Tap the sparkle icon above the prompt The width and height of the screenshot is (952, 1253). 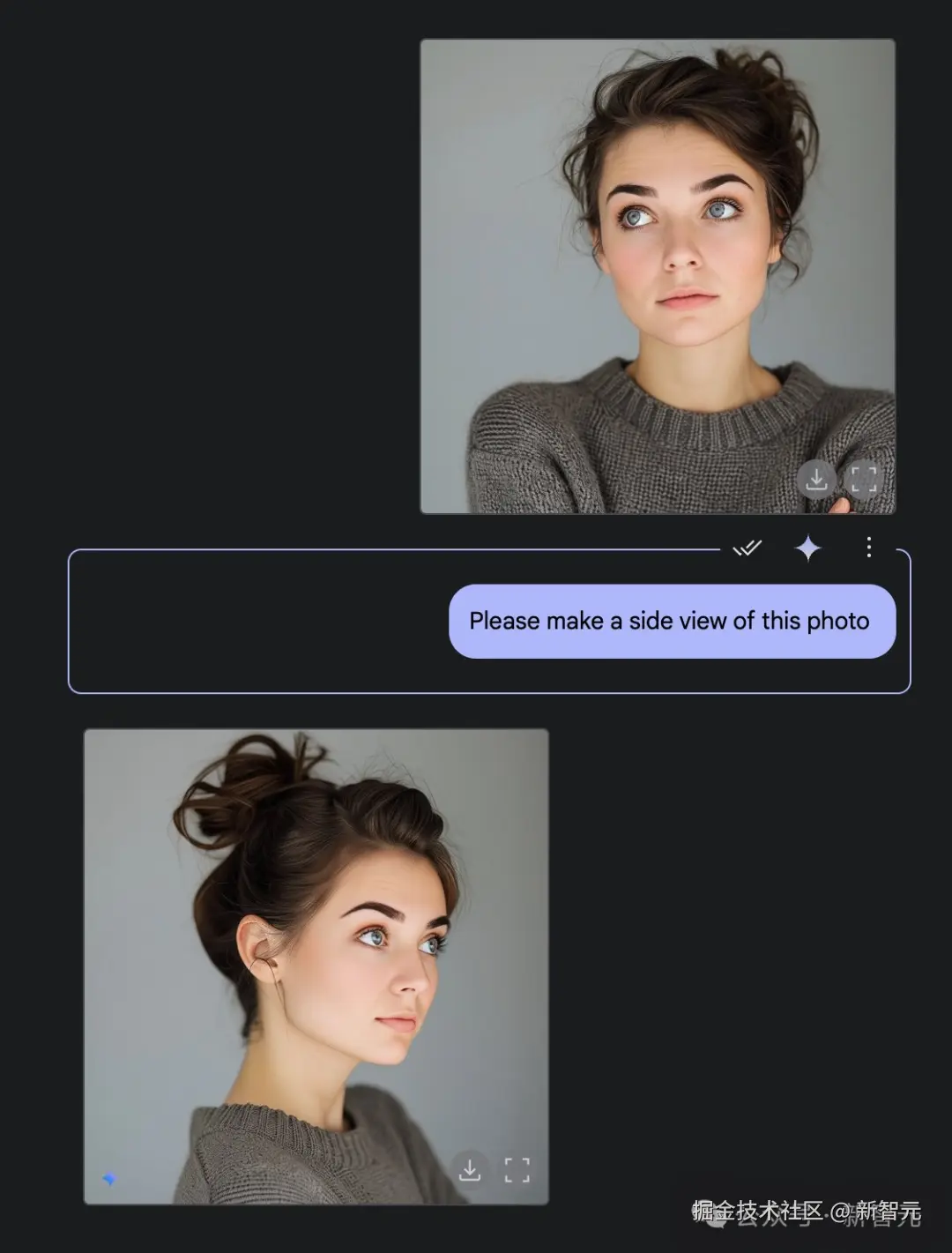tap(807, 548)
